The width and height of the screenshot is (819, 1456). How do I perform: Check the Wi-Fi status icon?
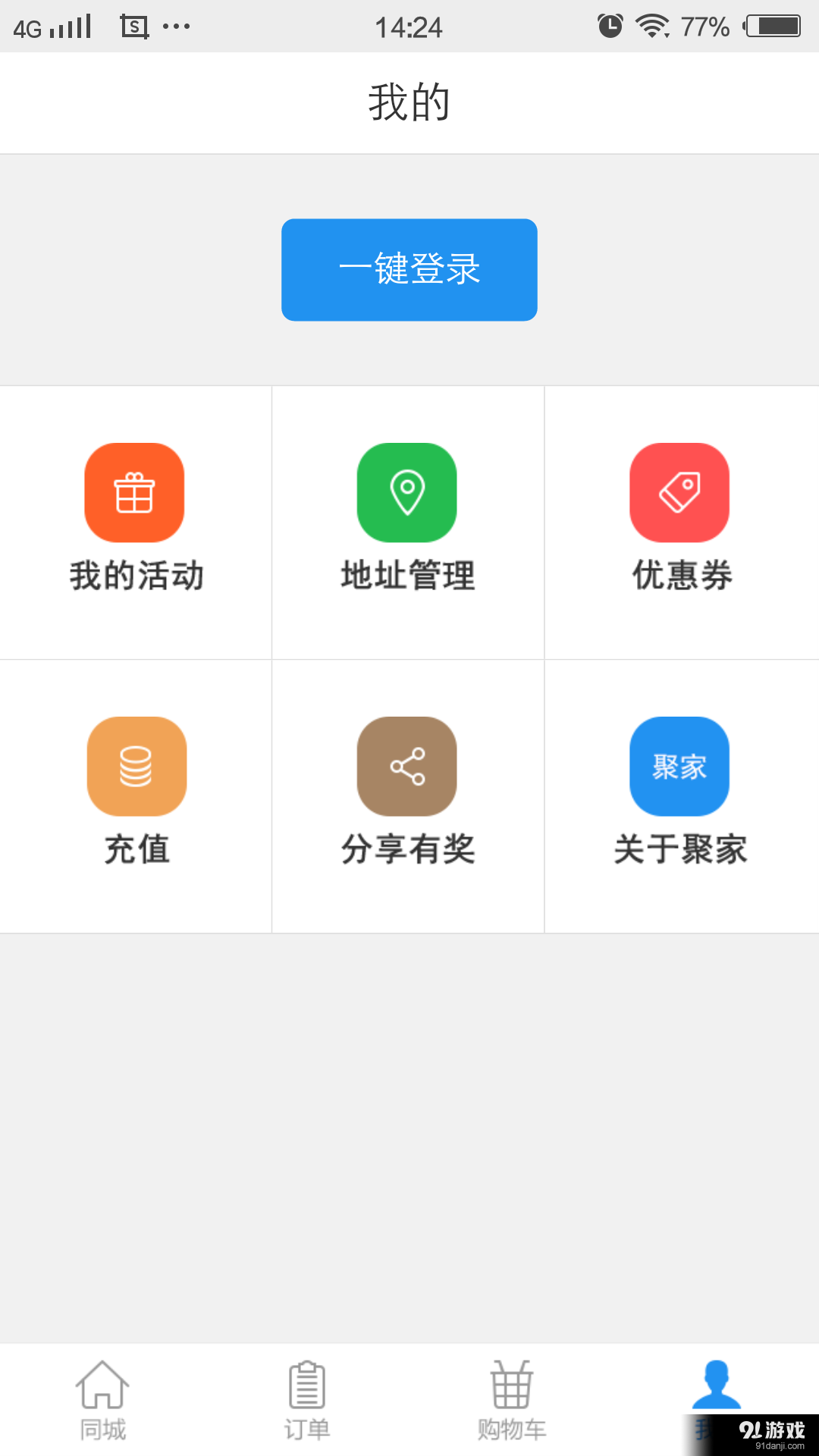(654, 25)
